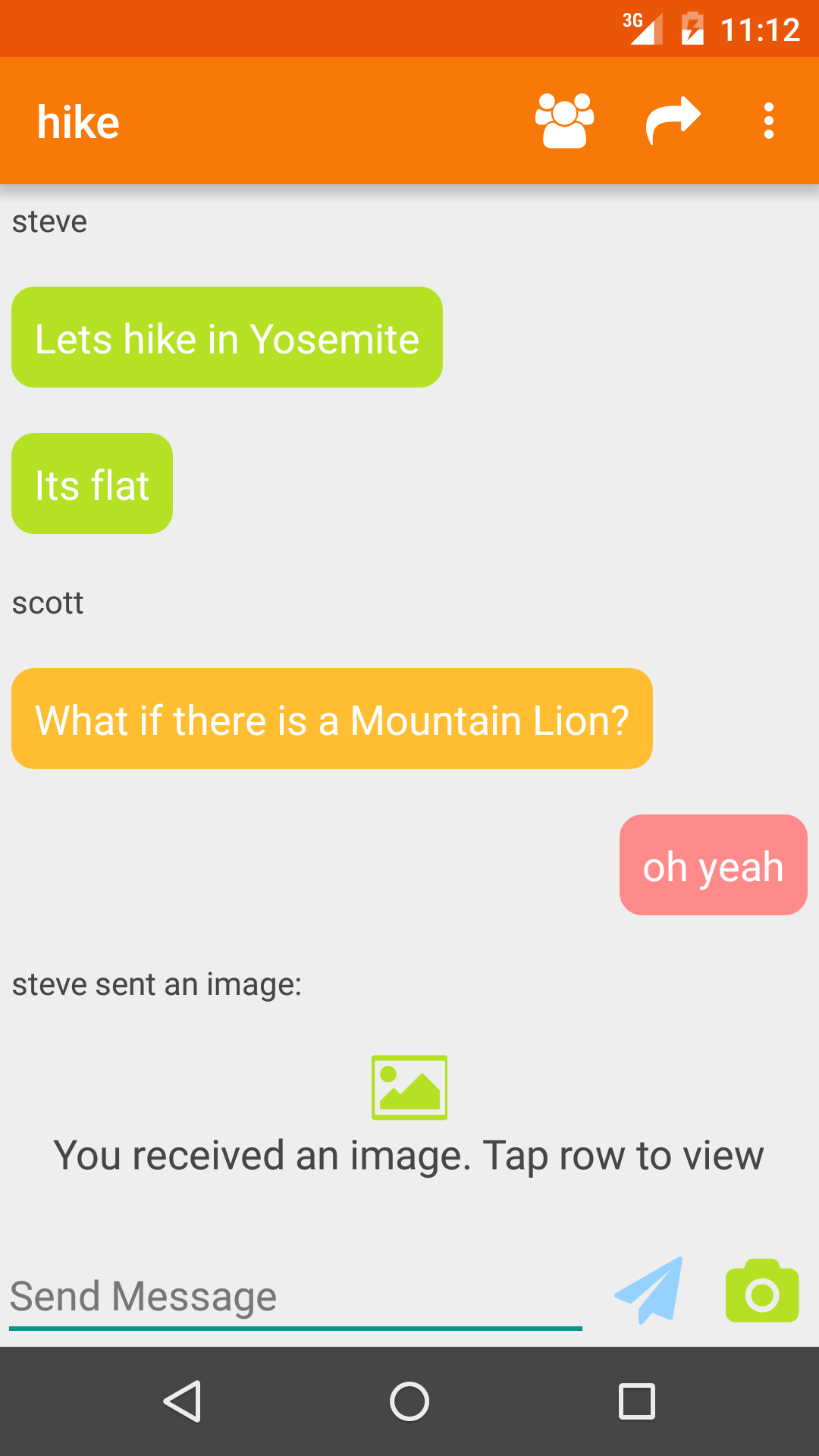This screenshot has height=1456, width=819.
Task: Tap scott's name label in the chat
Action: (x=48, y=603)
